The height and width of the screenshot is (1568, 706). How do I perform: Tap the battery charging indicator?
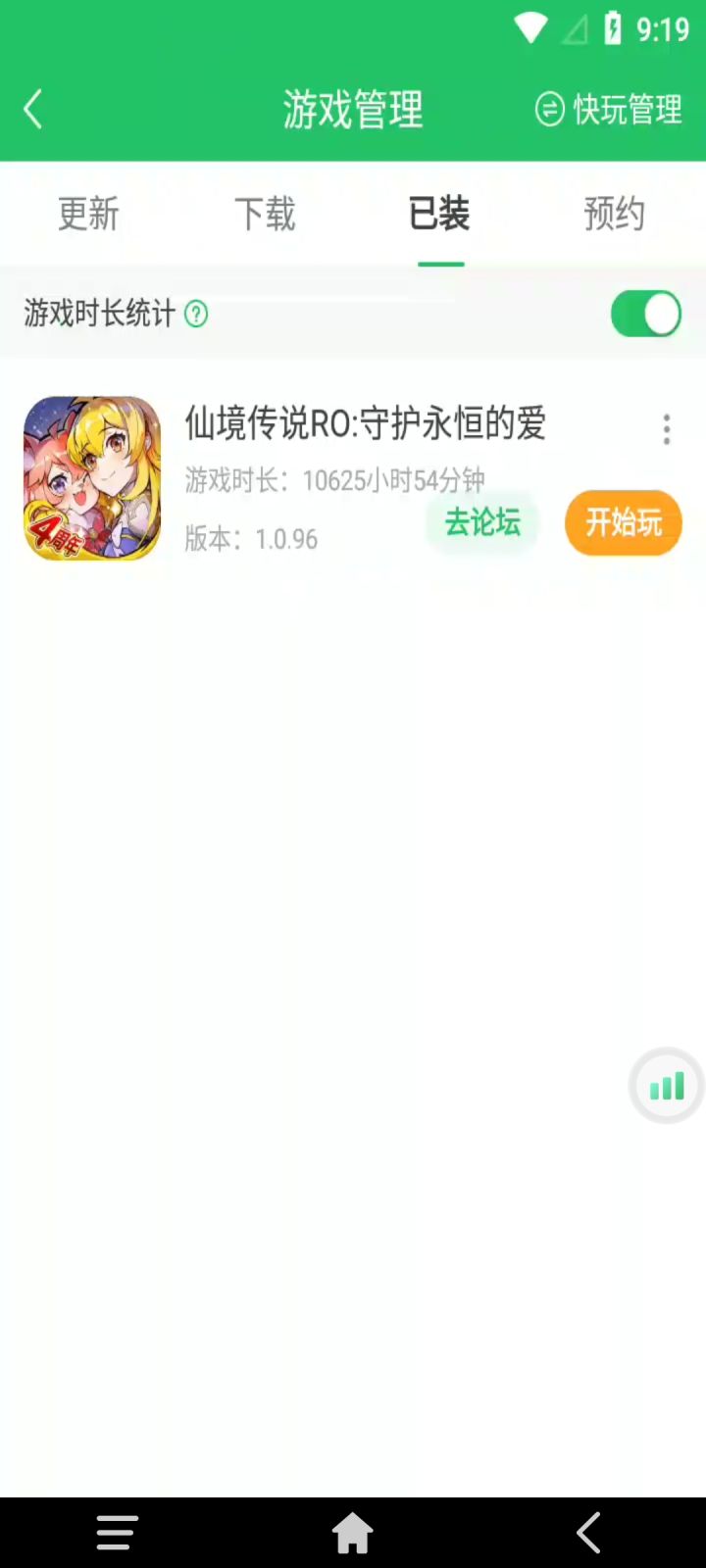coord(613,26)
